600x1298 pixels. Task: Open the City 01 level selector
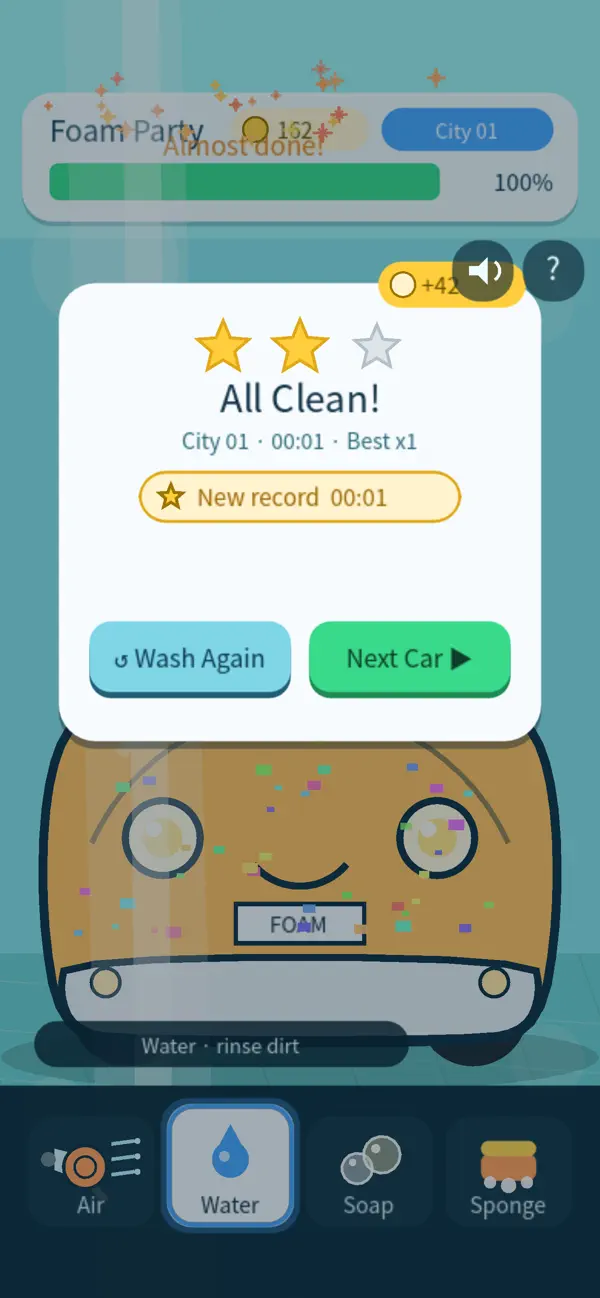(467, 130)
